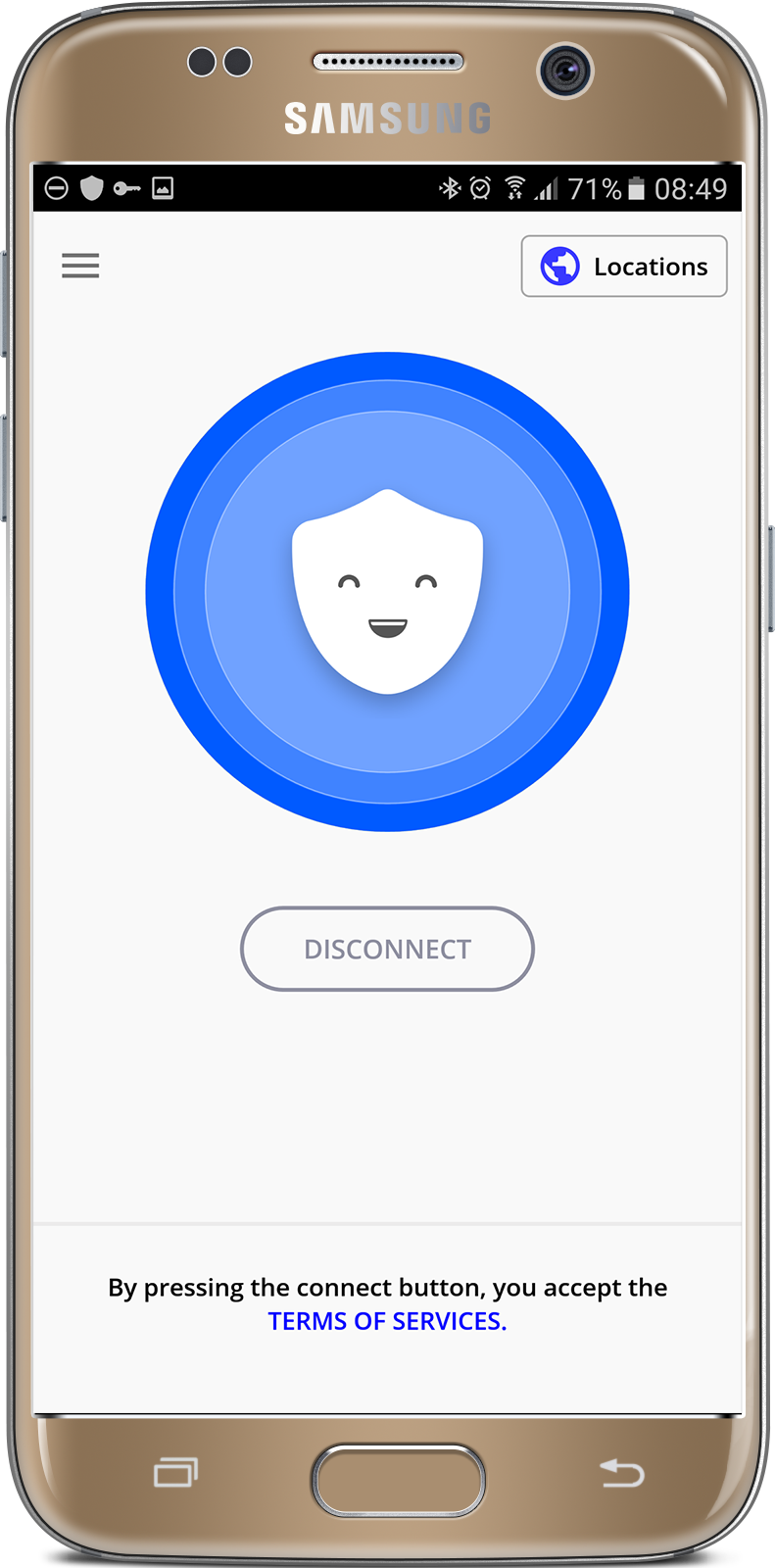Go back with the system back key

pyautogui.click(x=622, y=1473)
